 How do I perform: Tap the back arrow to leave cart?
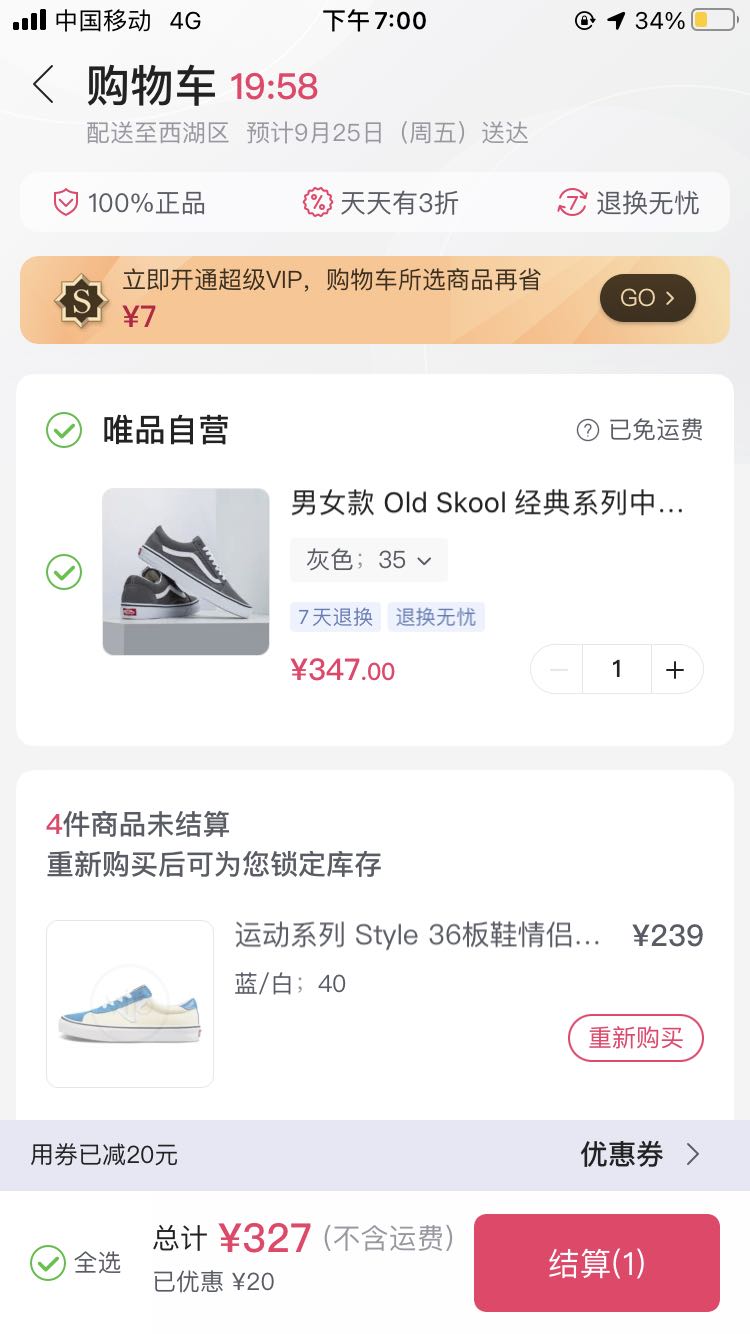[x=43, y=86]
